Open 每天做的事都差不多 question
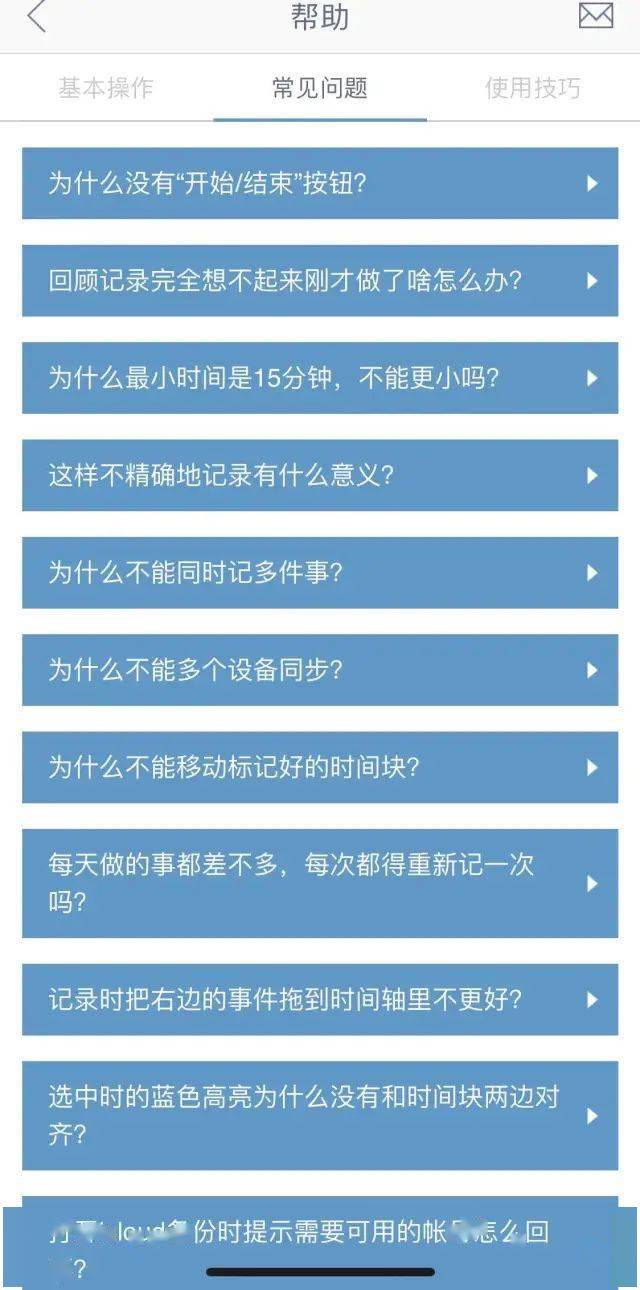Screen dimensions: 640x1290 [320, 883]
